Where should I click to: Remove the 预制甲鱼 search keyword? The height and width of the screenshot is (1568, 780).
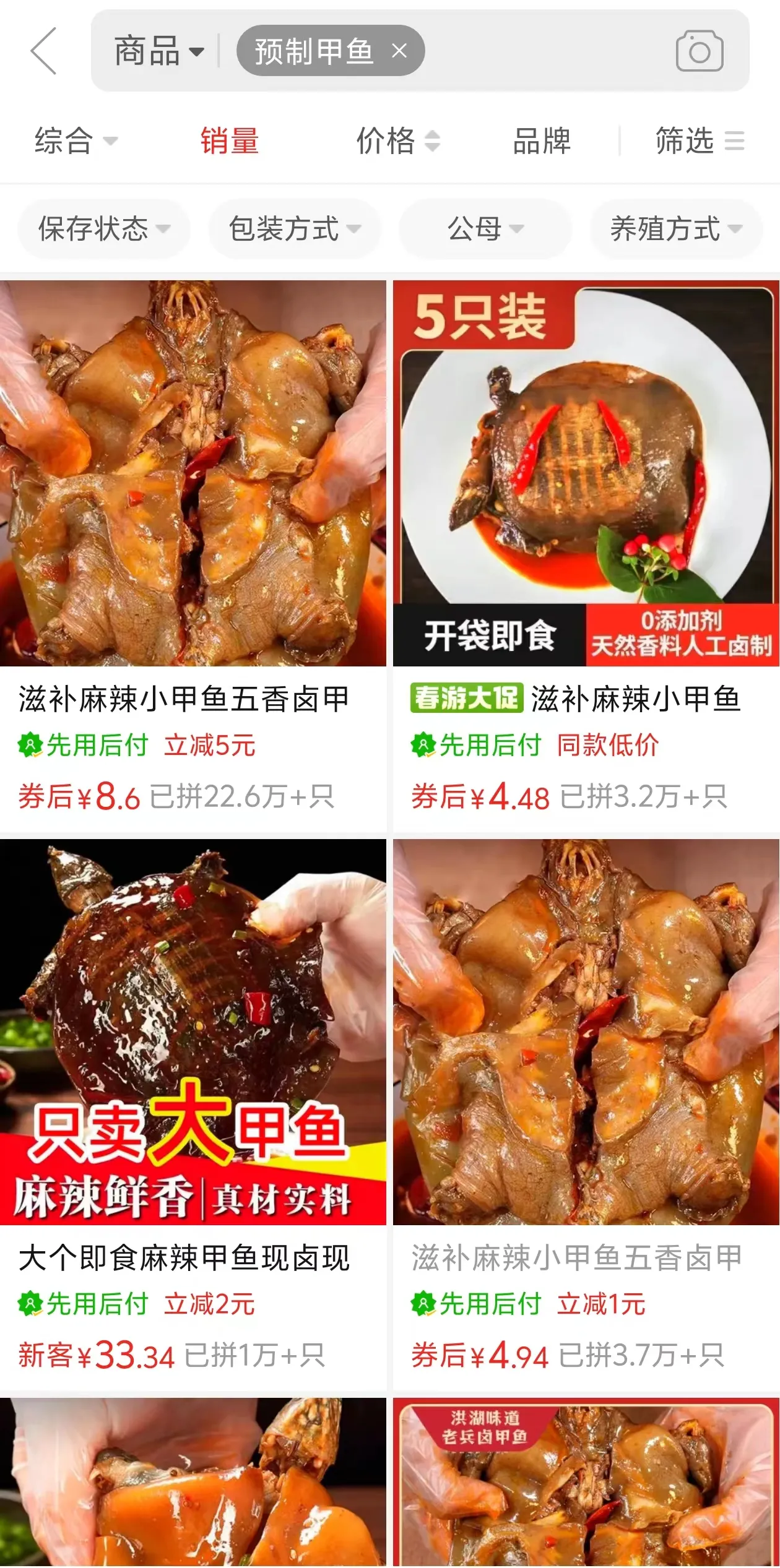click(x=399, y=51)
